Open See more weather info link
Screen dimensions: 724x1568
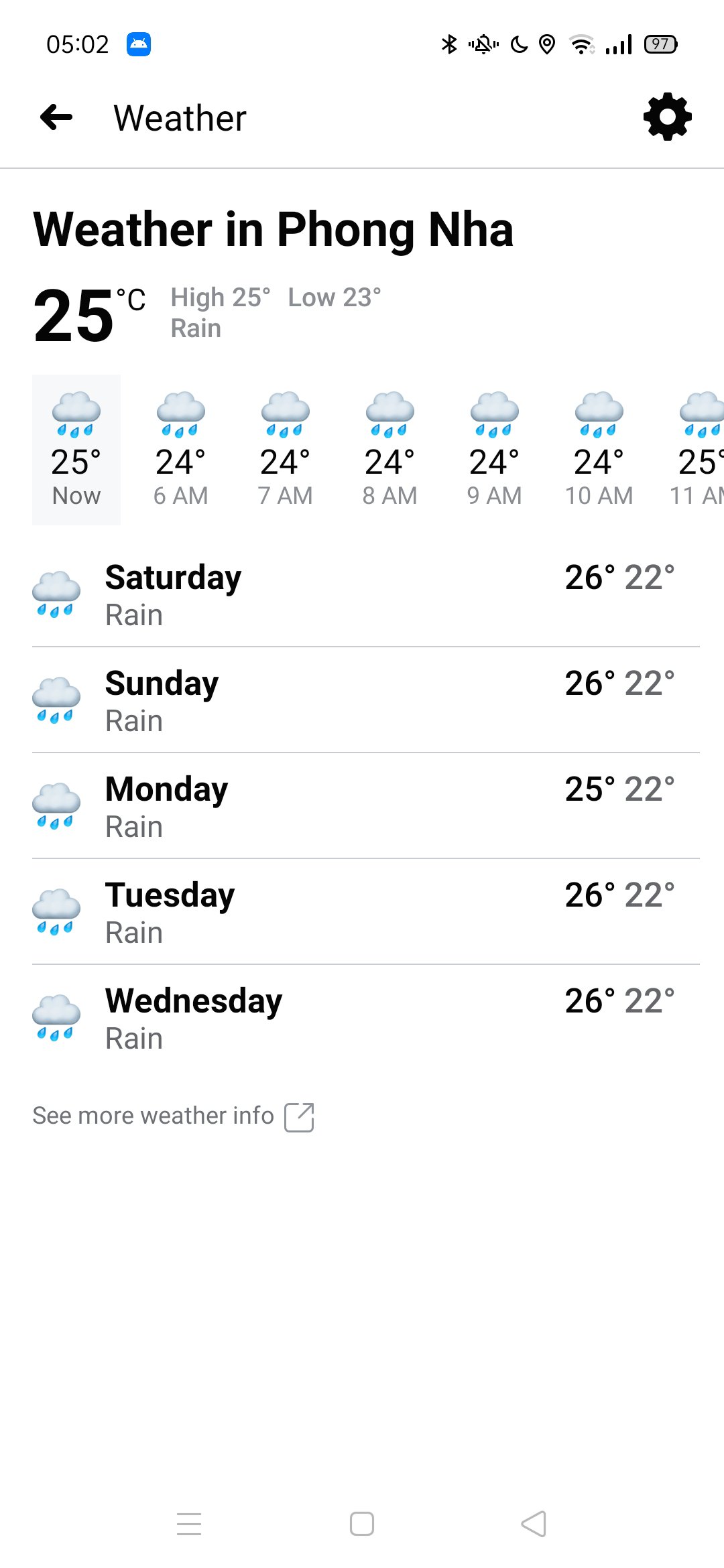click(x=173, y=1116)
